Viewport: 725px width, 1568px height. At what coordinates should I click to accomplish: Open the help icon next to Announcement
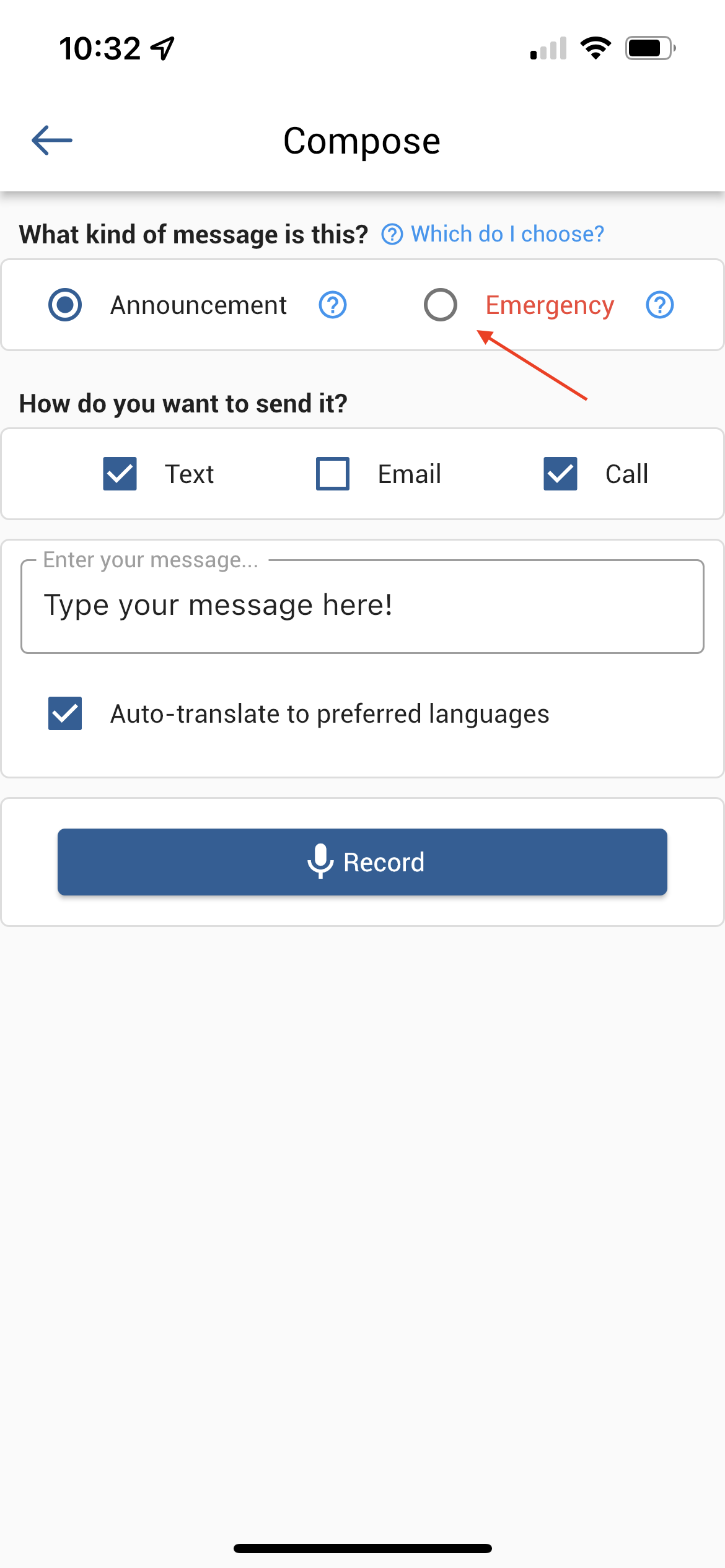tap(333, 305)
